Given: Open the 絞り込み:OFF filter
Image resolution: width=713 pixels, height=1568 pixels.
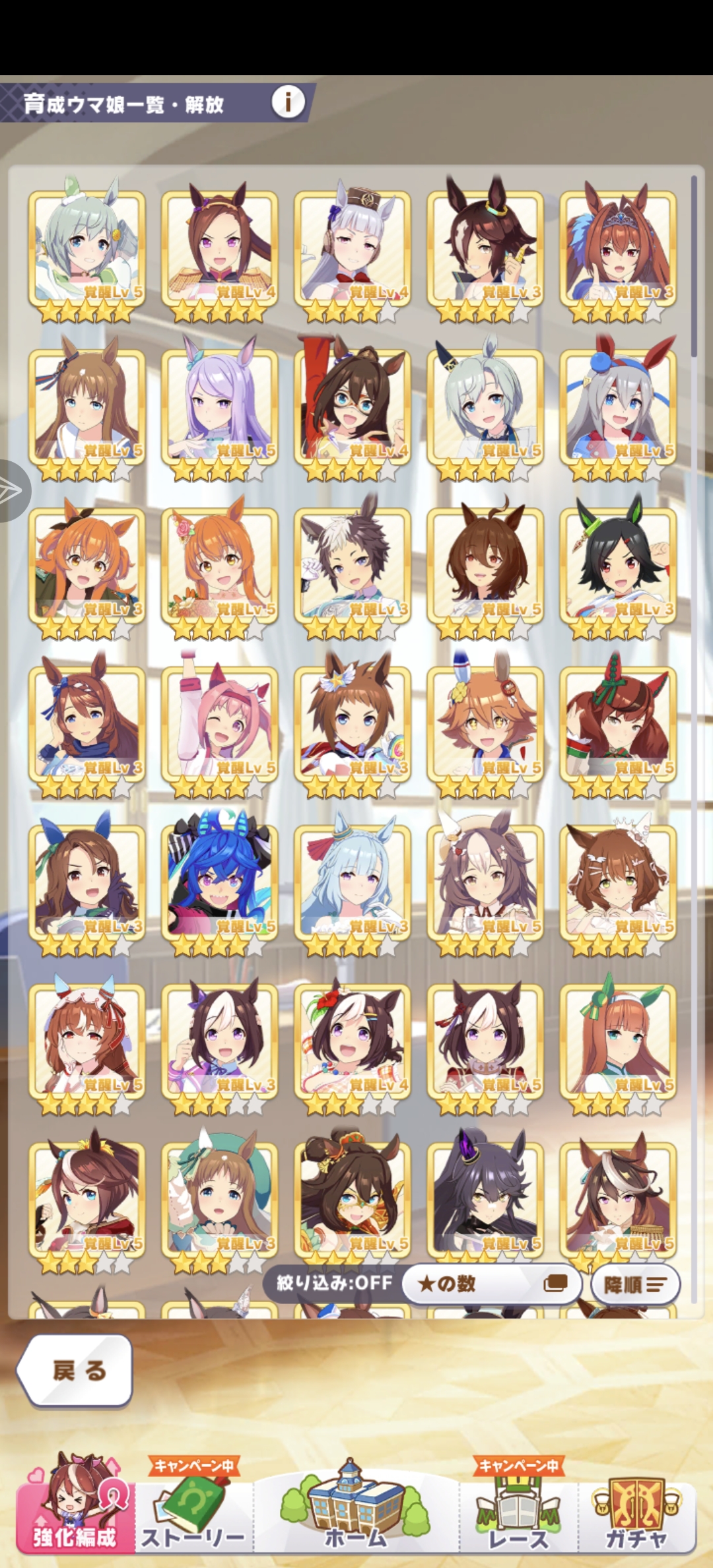Looking at the screenshot, I should tap(334, 1283).
